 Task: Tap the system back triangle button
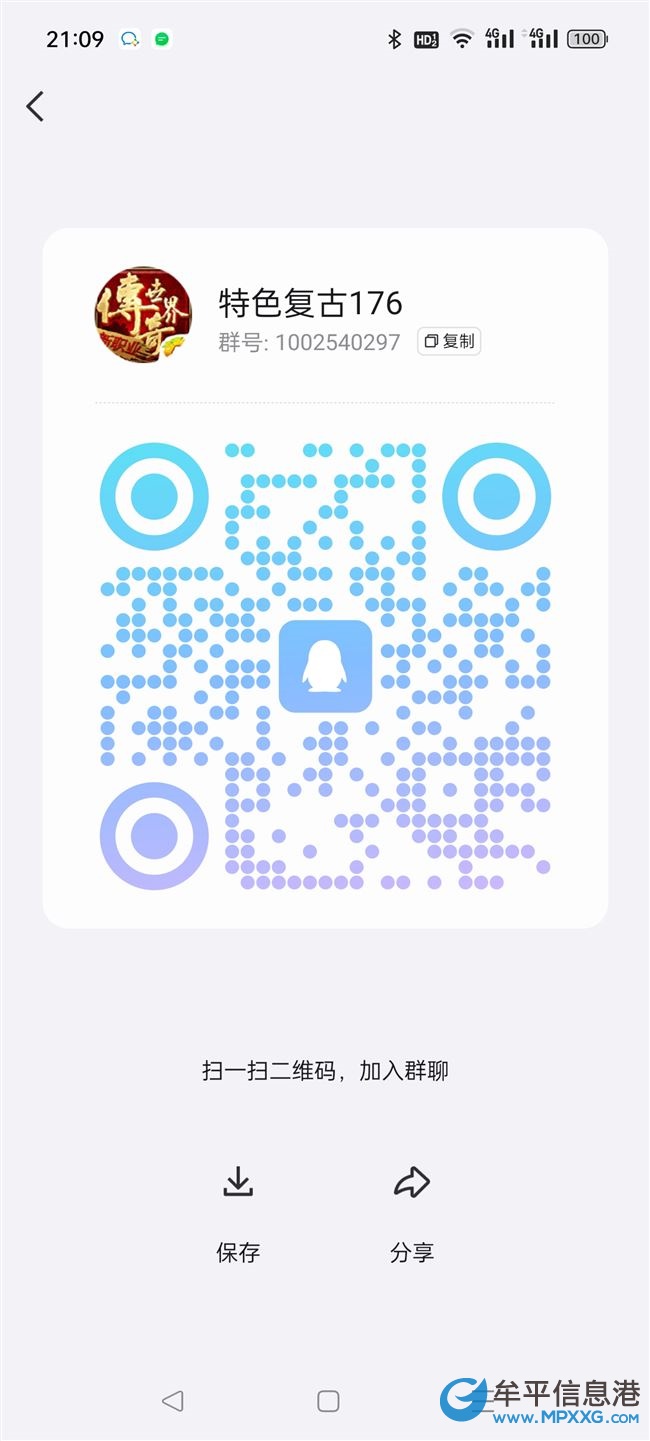pyautogui.click(x=172, y=1400)
